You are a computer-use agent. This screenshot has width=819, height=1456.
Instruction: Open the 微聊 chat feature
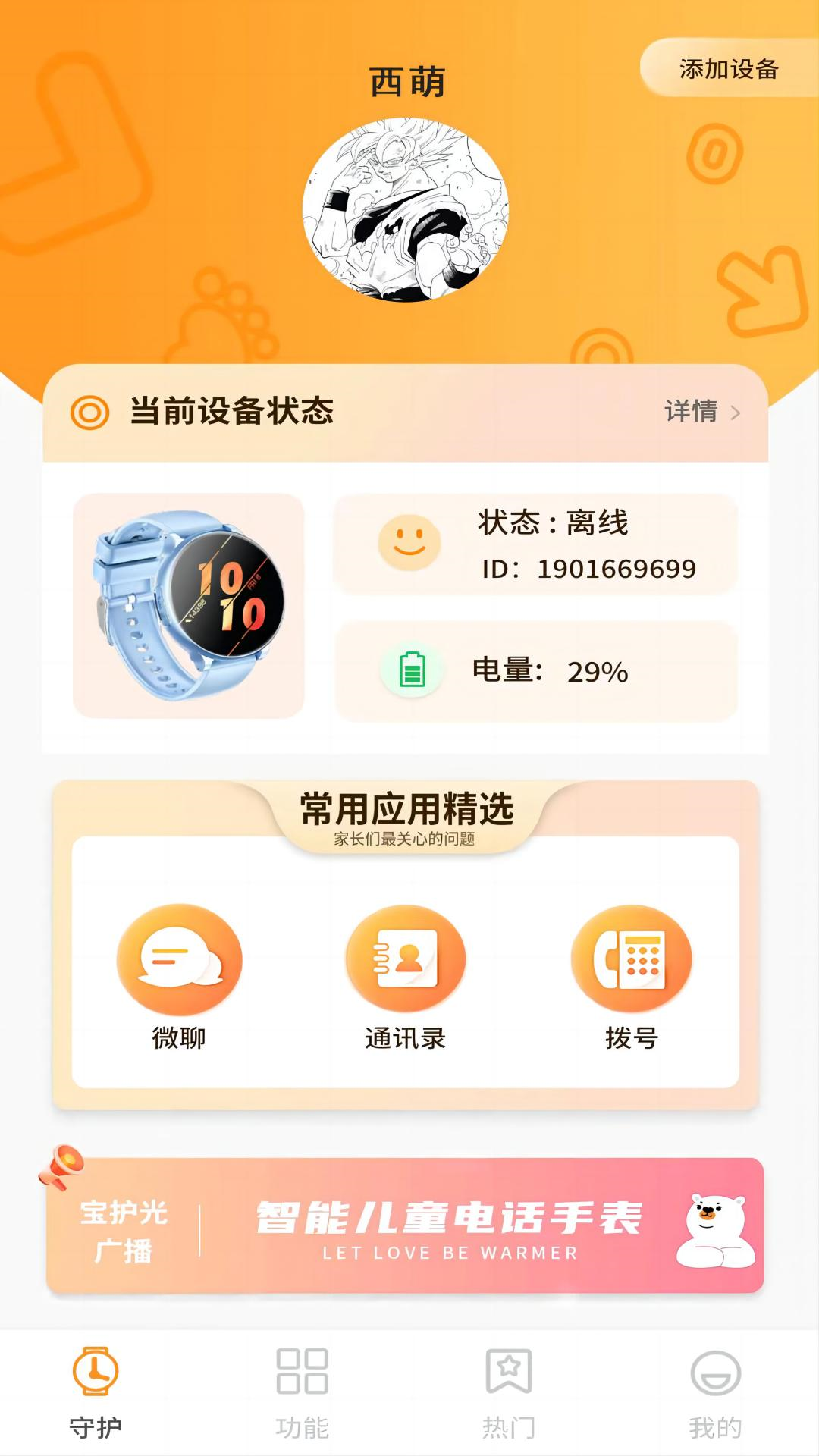tap(179, 975)
